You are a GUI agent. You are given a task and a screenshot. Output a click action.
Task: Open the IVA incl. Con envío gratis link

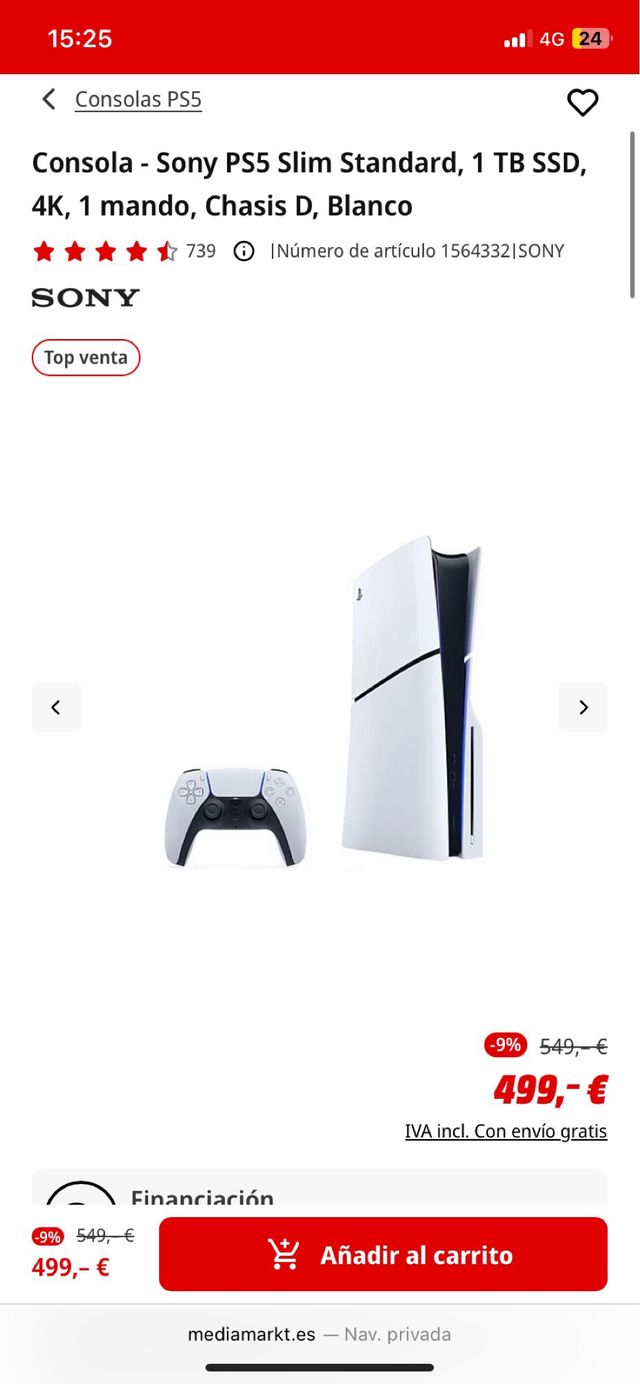(505, 1131)
